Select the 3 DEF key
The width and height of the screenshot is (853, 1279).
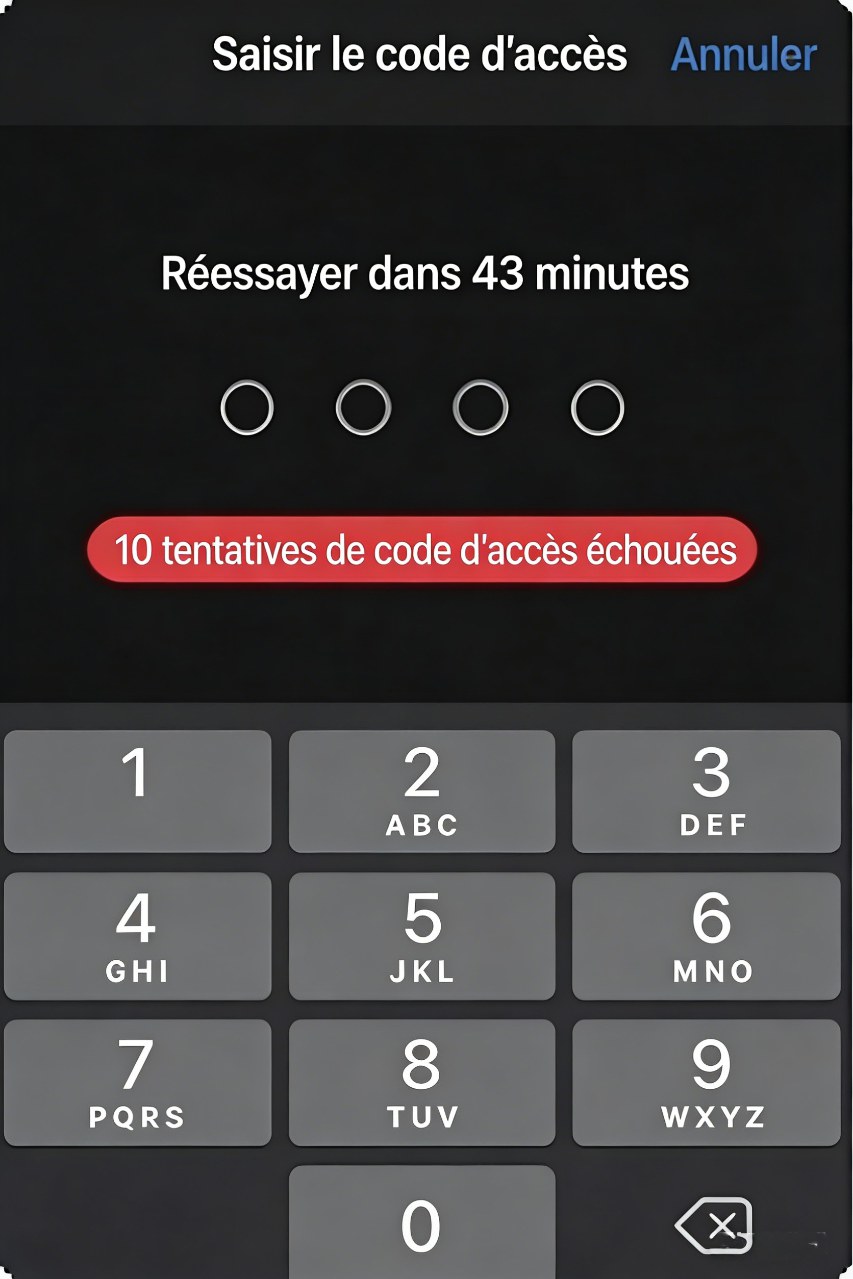point(706,791)
